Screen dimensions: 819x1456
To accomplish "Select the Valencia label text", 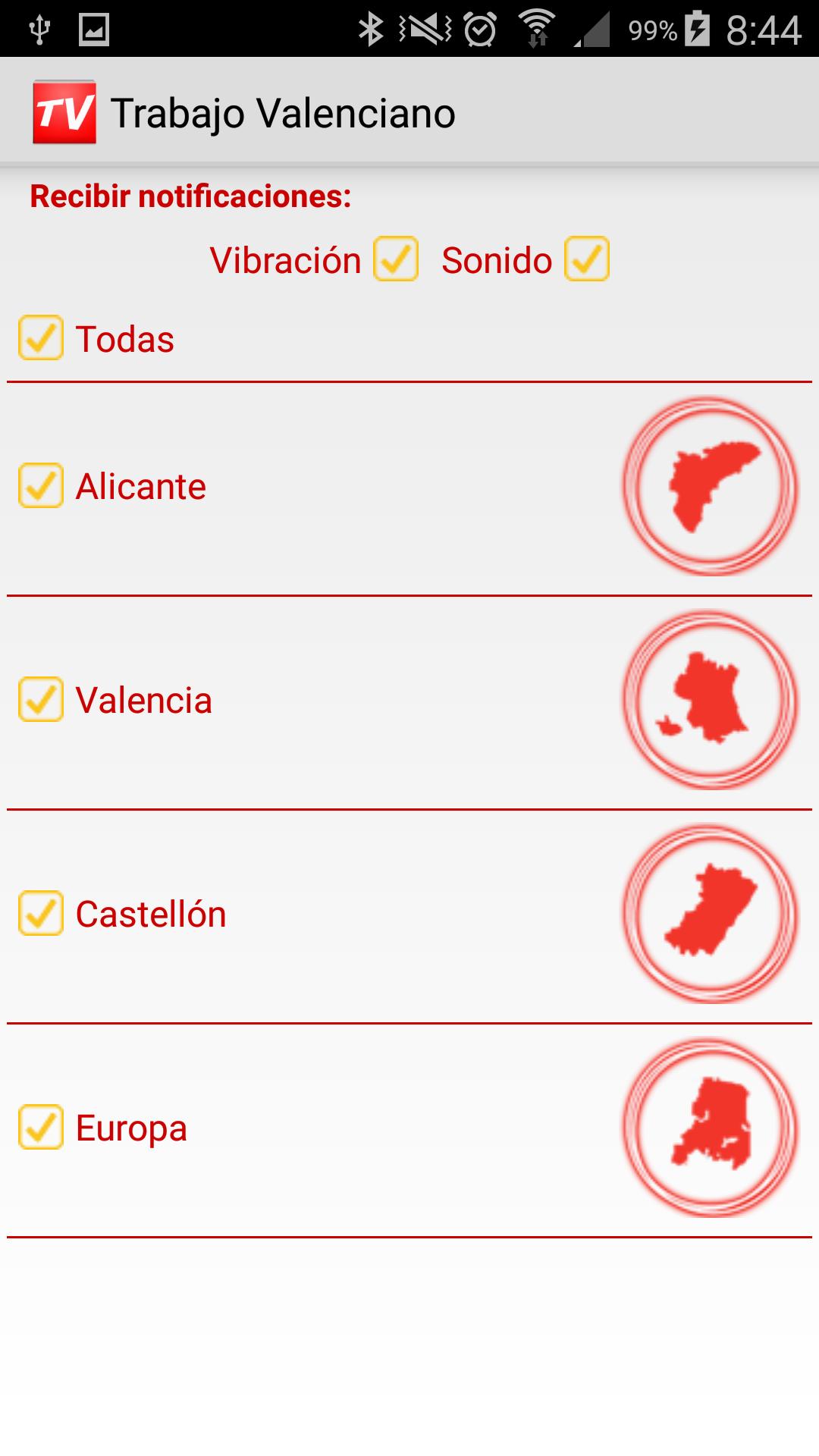I will pos(144,699).
